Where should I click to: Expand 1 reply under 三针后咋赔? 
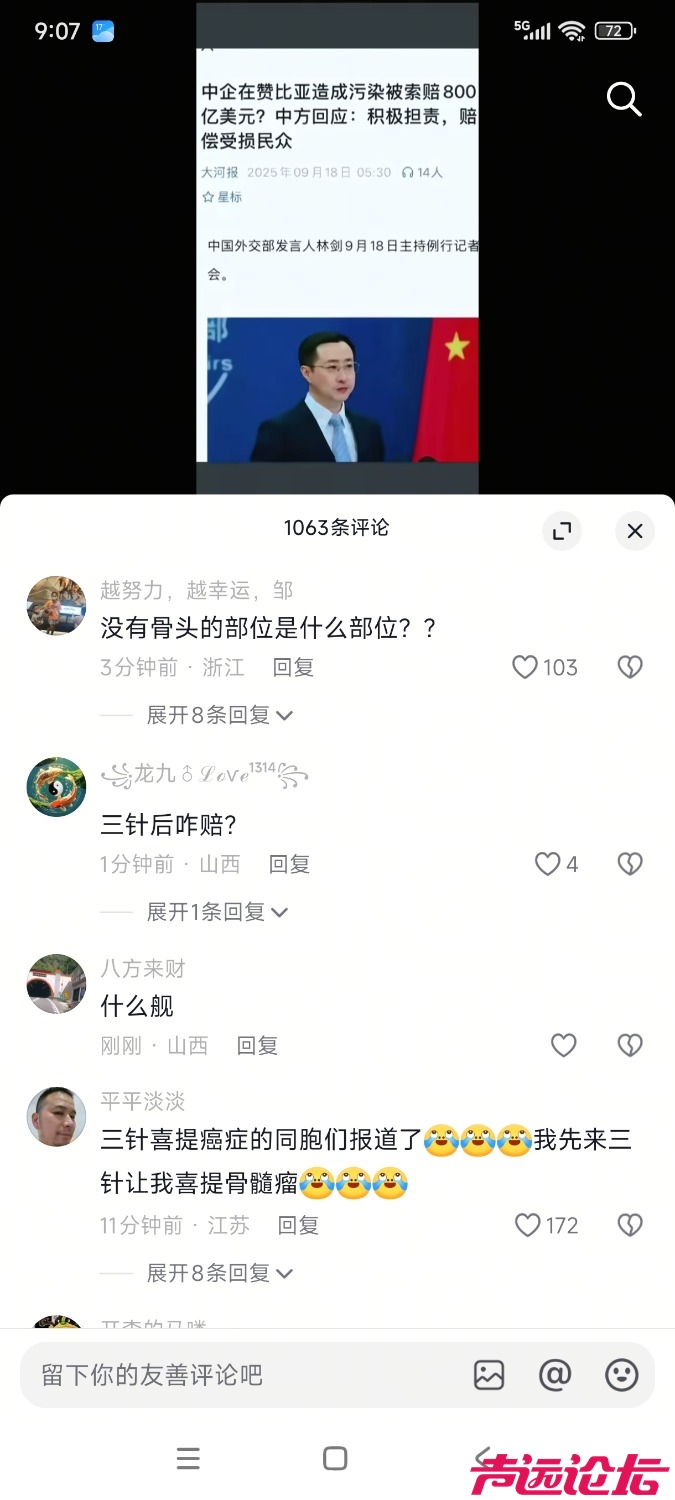(216, 912)
